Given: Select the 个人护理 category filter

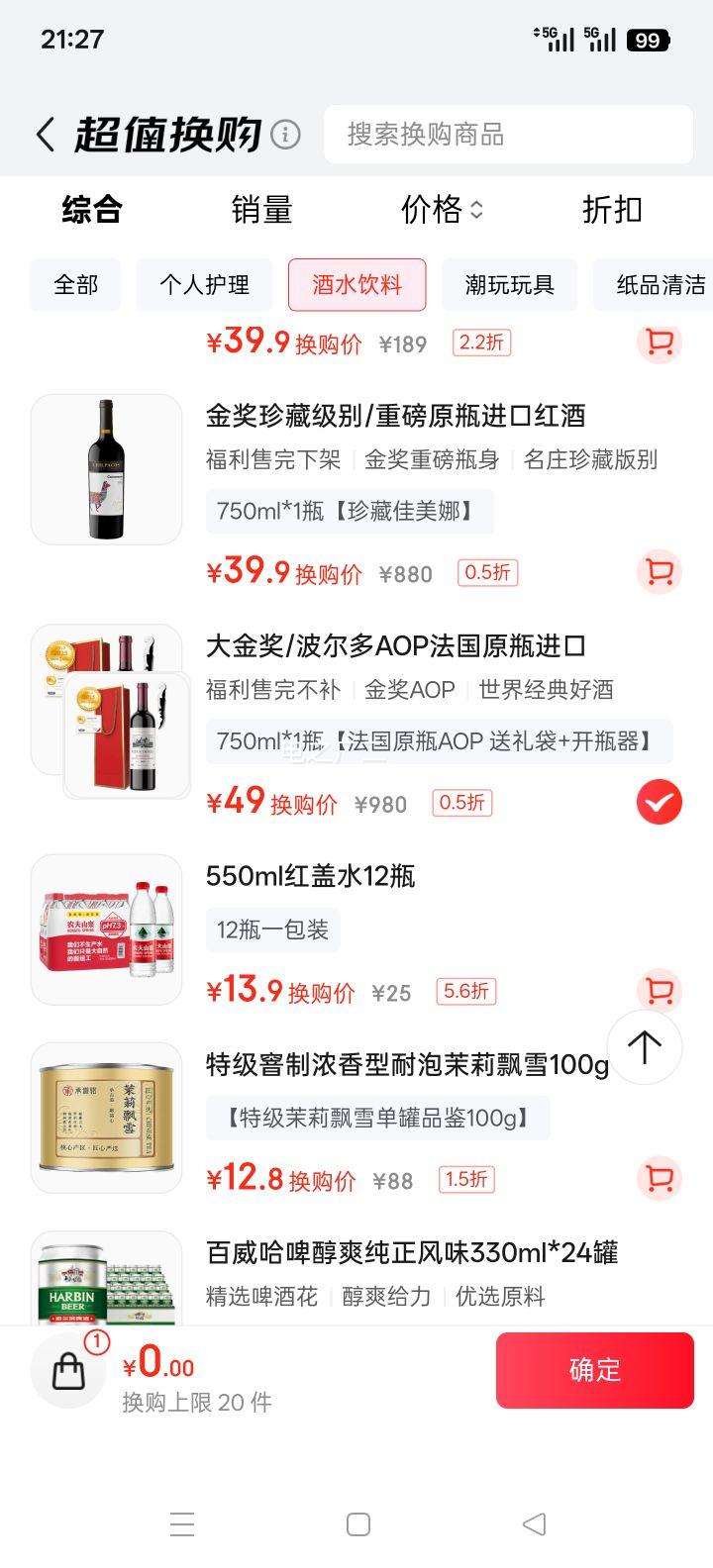Looking at the screenshot, I should click(x=204, y=285).
